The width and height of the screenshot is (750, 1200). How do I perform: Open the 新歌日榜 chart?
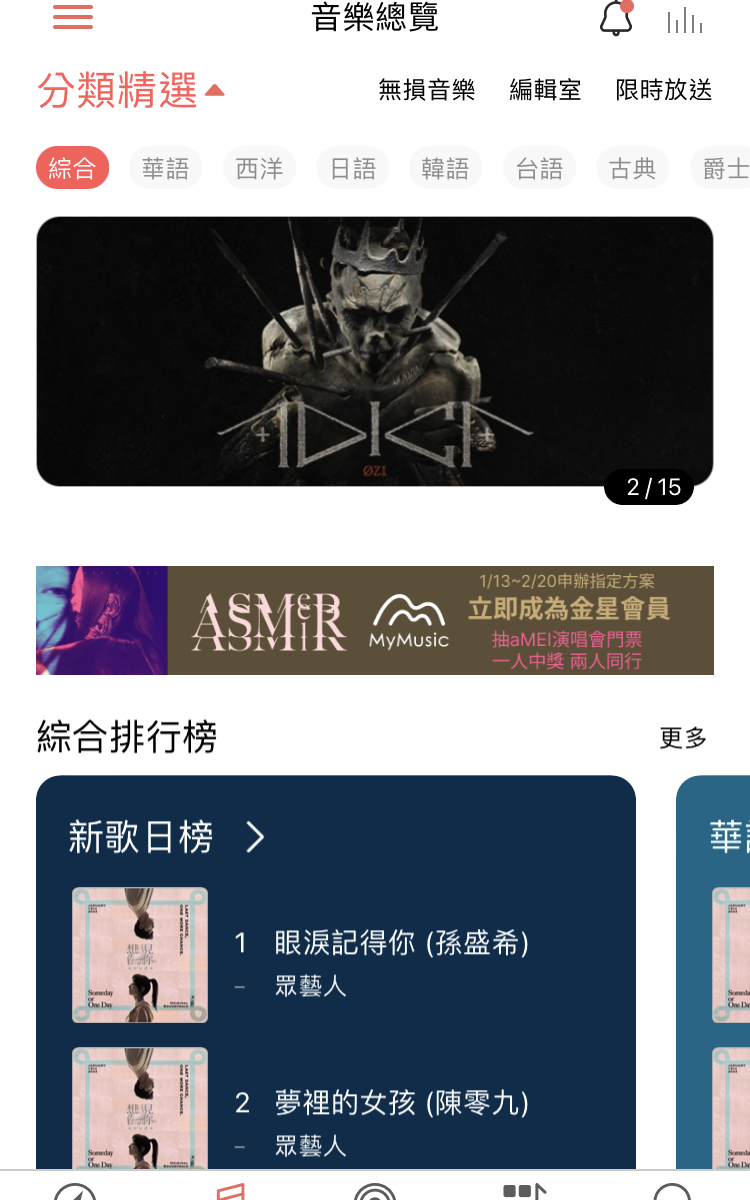(x=166, y=837)
